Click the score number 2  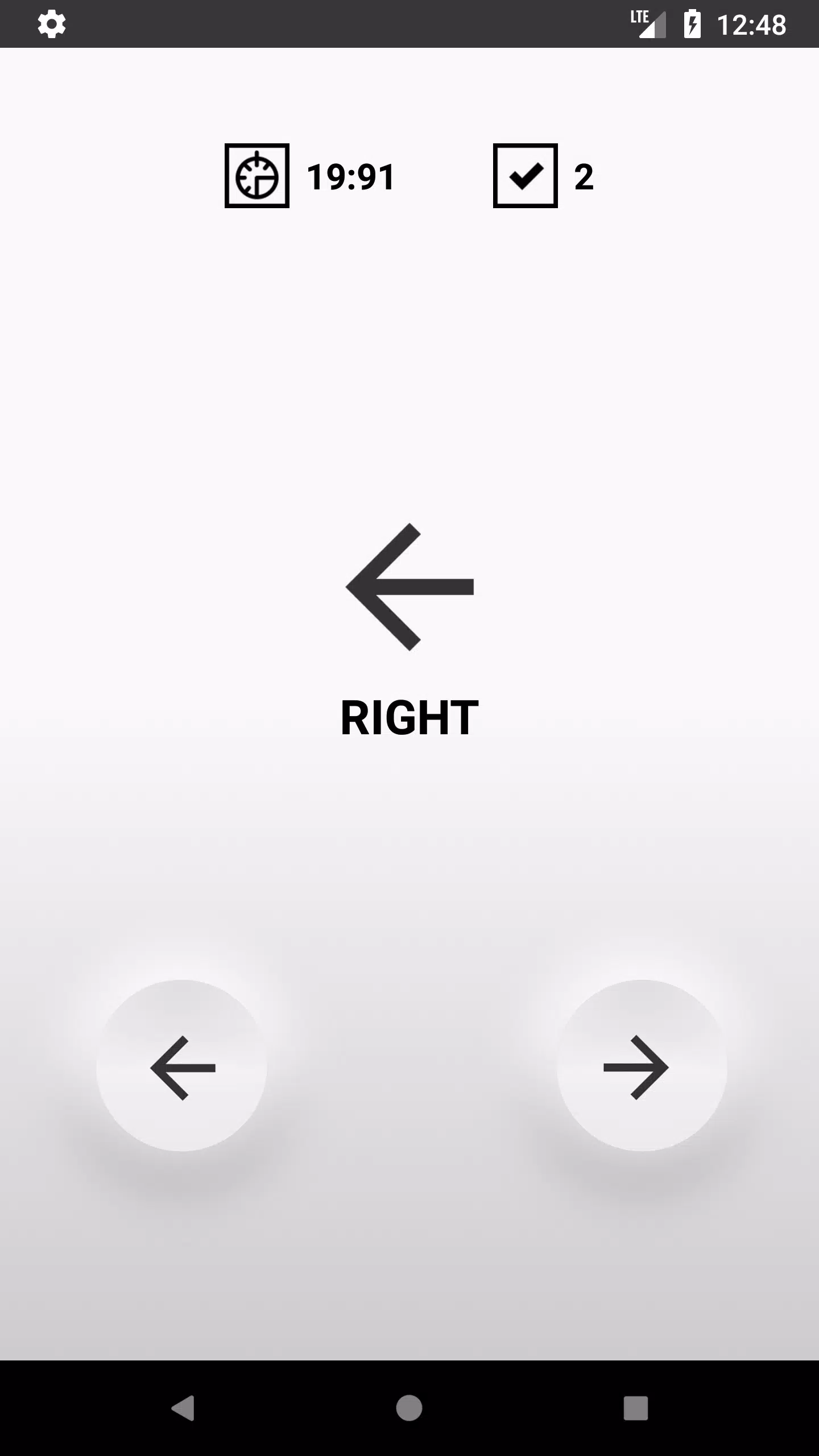click(583, 177)
